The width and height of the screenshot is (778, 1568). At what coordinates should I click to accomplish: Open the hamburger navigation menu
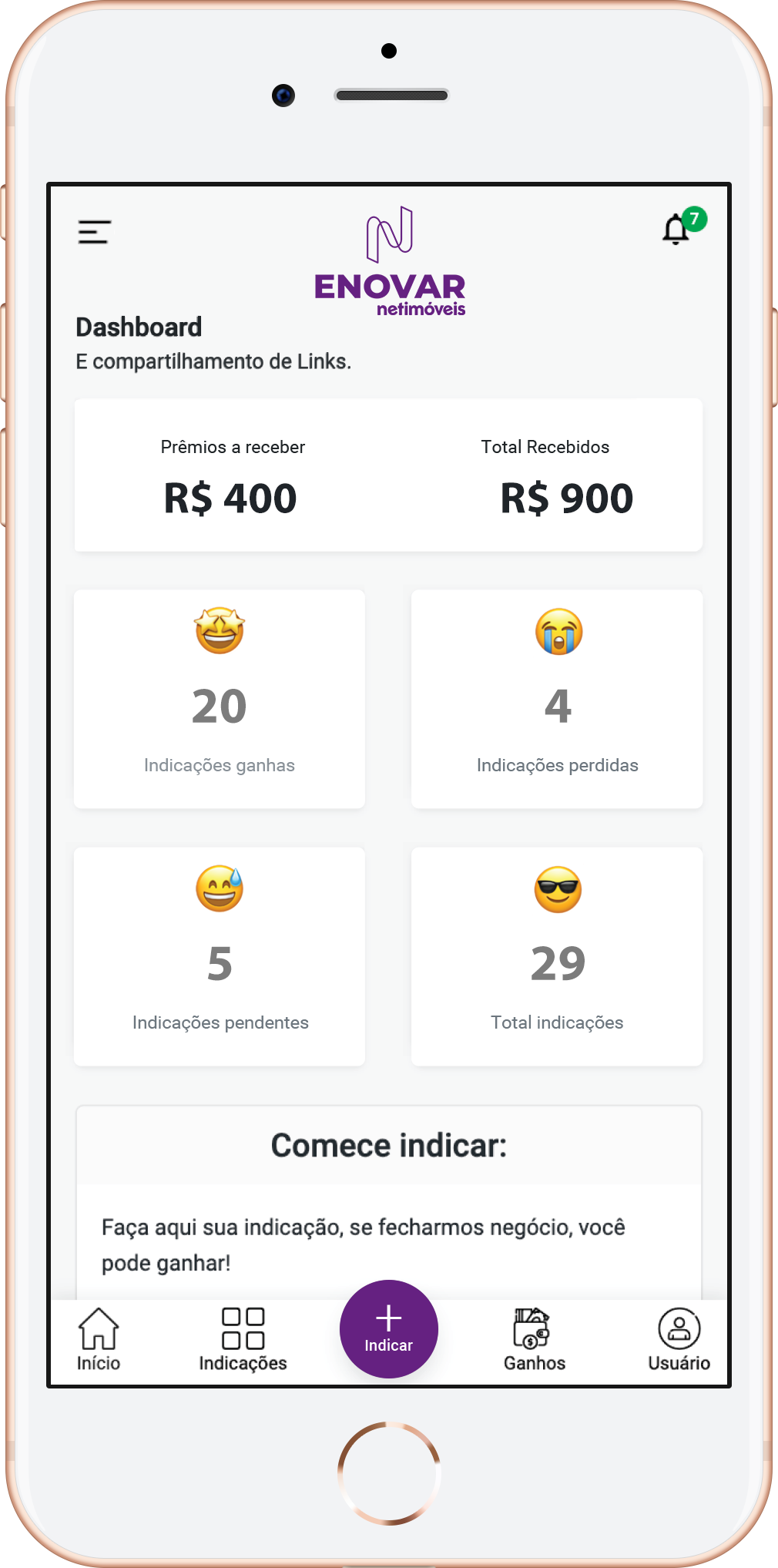click(x=94, y=231)
